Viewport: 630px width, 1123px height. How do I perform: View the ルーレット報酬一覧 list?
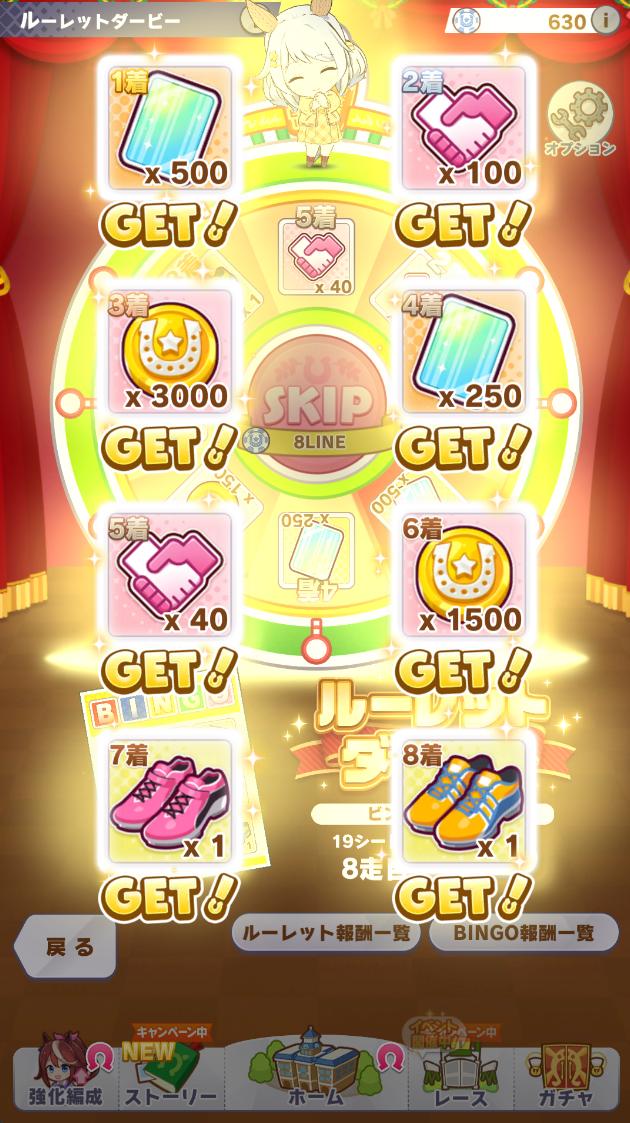pyautogui.click(x=325, y=933)
